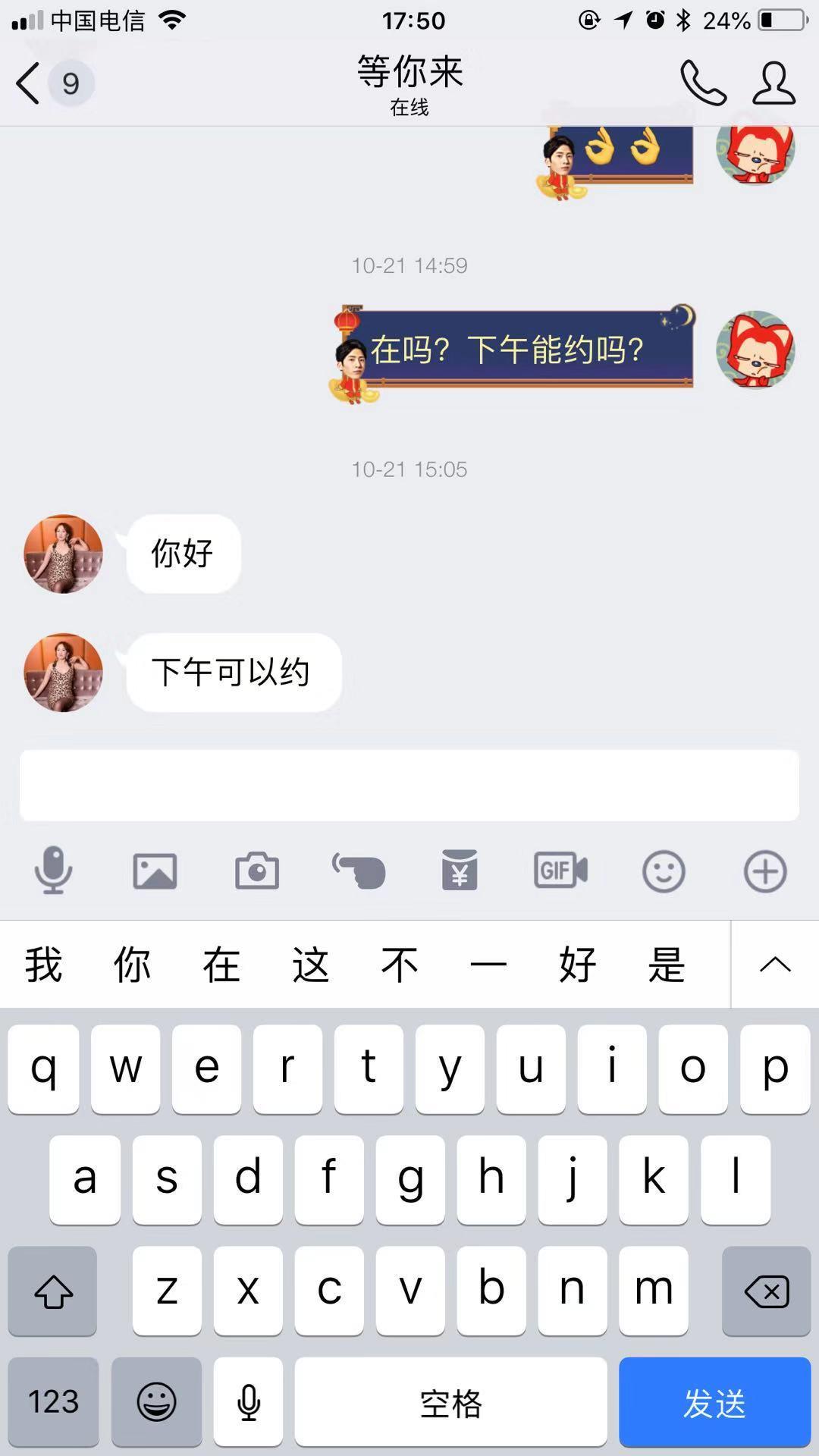Go back to the message list
Viewport: 819px width, 1456px height.
point(30,83)
